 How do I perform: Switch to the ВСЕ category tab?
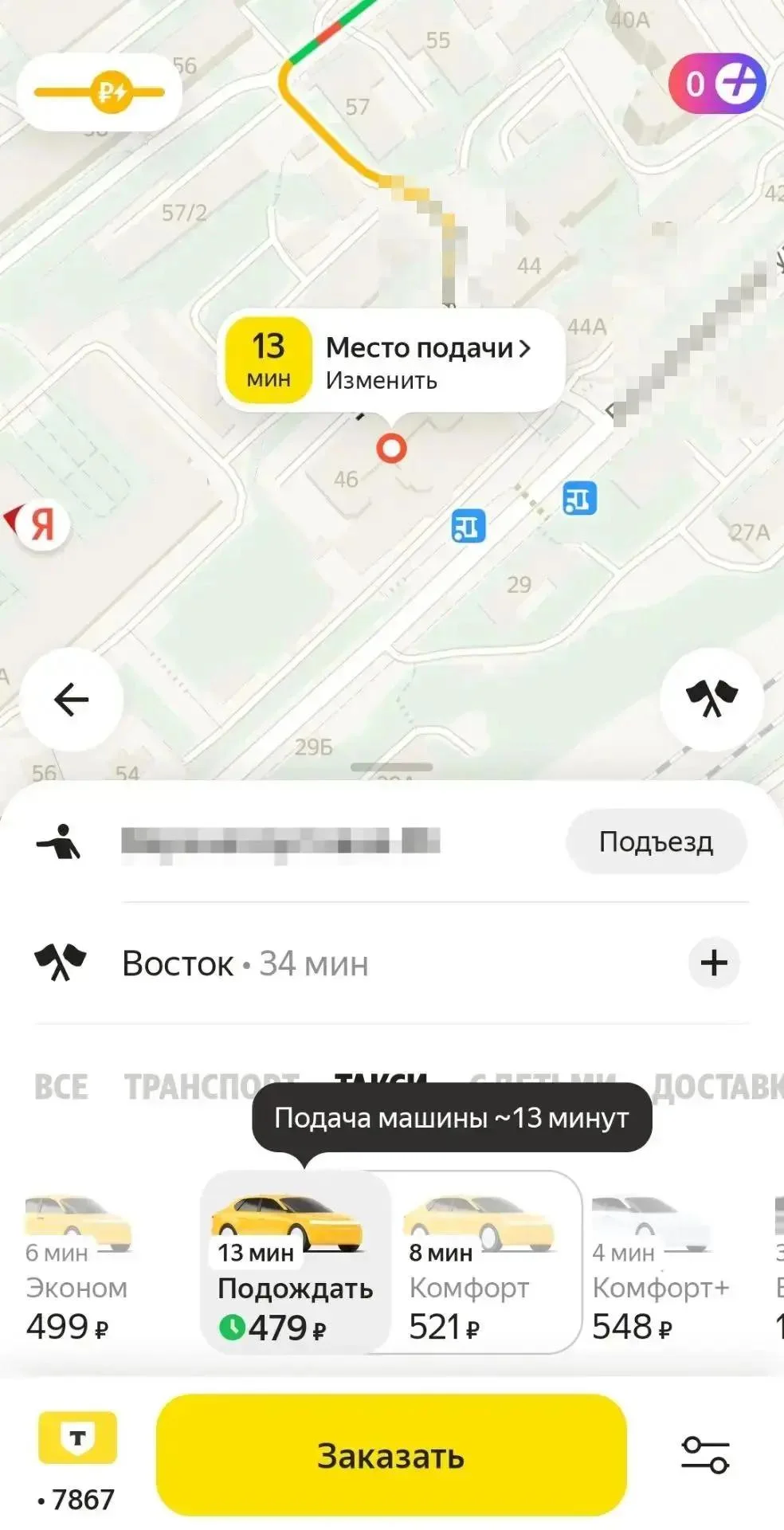tap(61, 1087)
